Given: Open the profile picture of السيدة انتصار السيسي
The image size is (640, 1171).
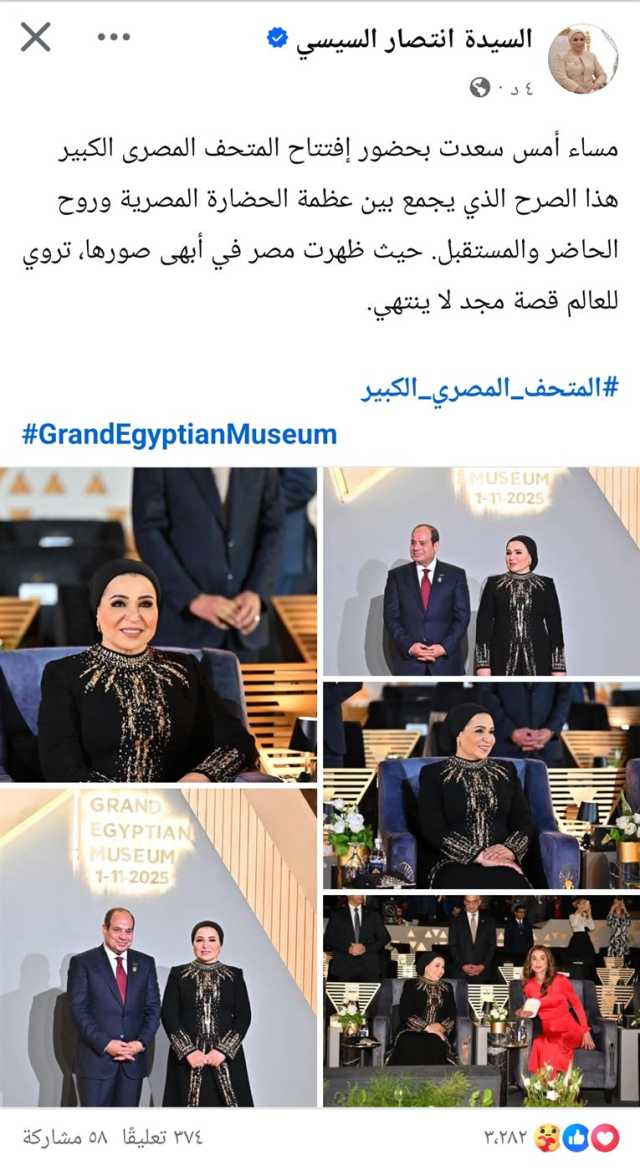Looking at the screenshot, I should click(583, 59).
